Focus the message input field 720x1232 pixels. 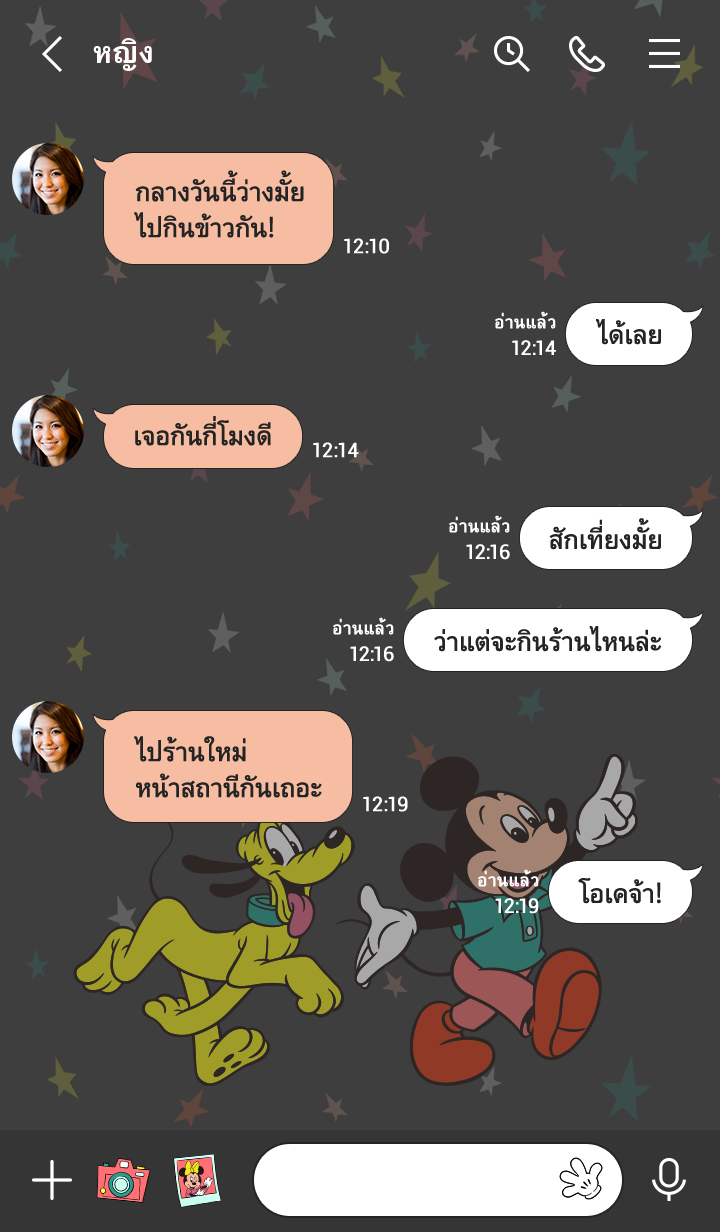[400, 1181]
